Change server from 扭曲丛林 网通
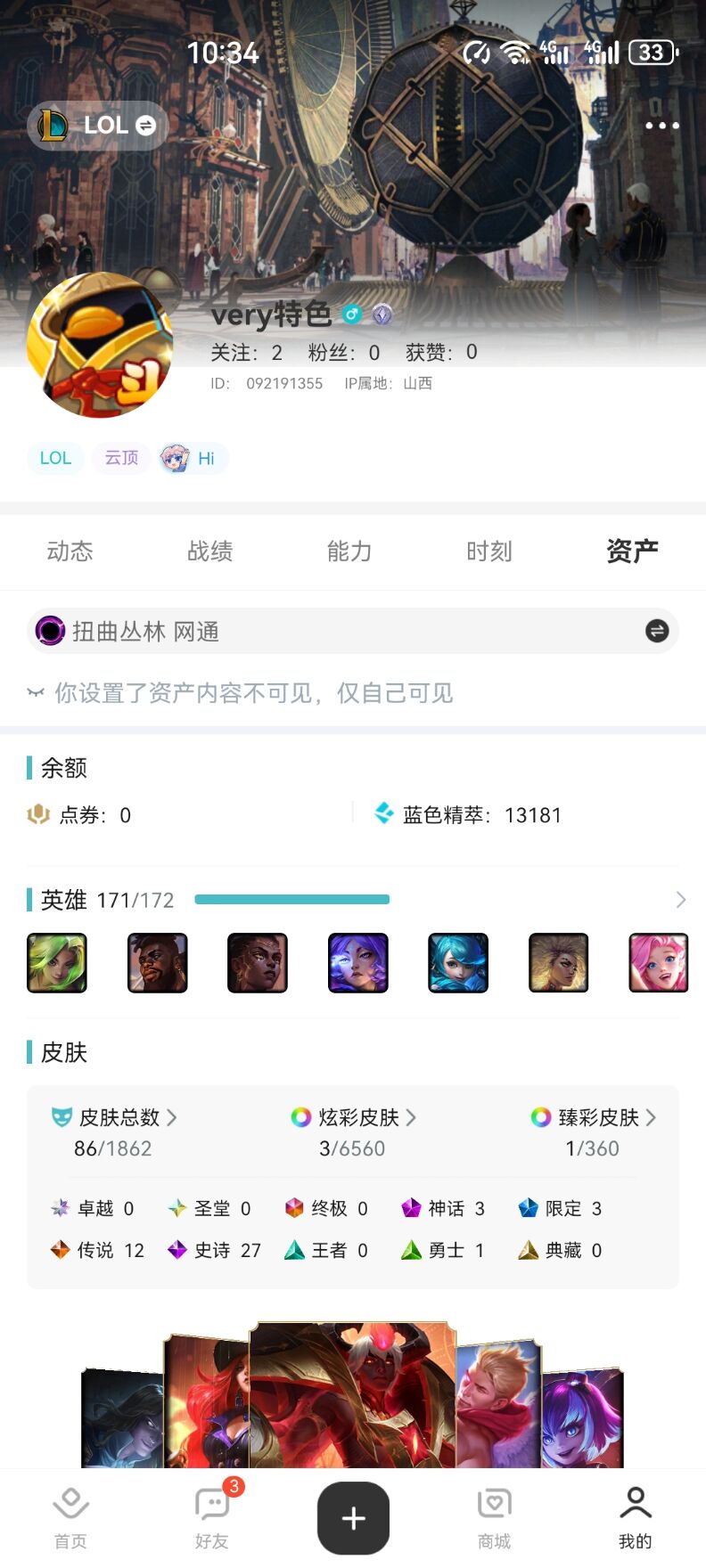 (657, 631)
